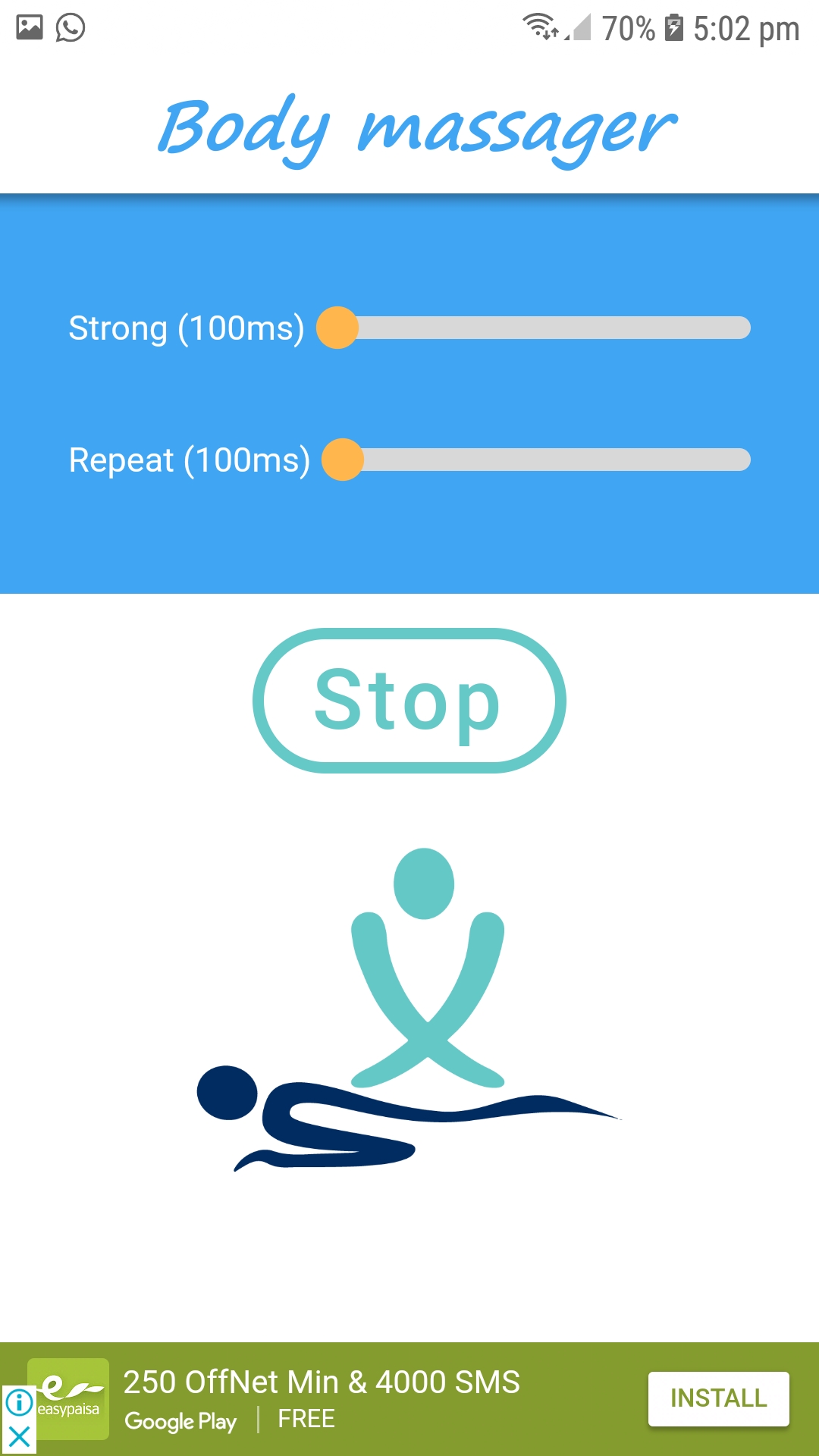Tap INSTALL on the ad banner
Viewport: 819px width, 1456px height.
pos(717,1398)
